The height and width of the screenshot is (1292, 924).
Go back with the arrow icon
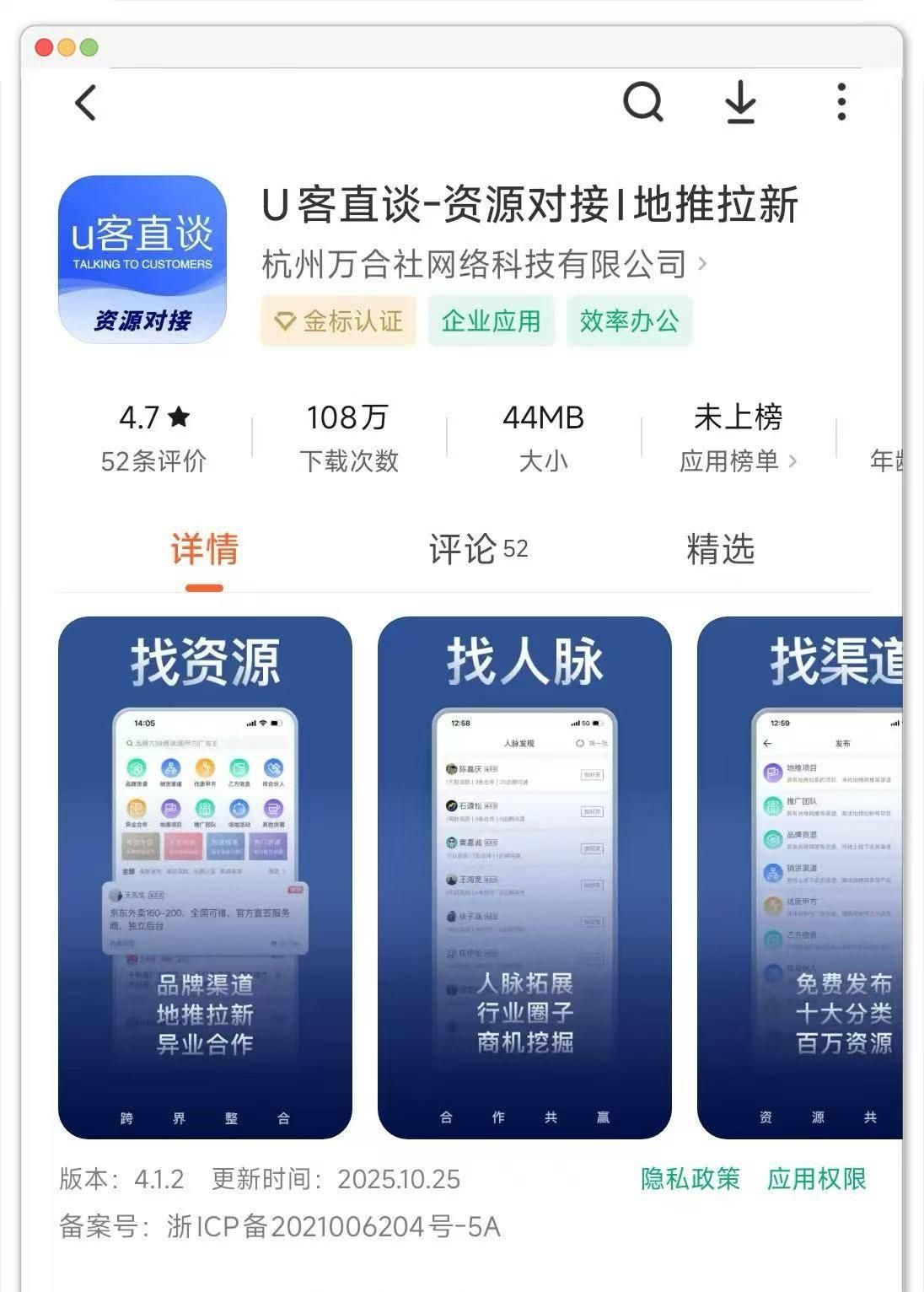[x=86, y=103]
